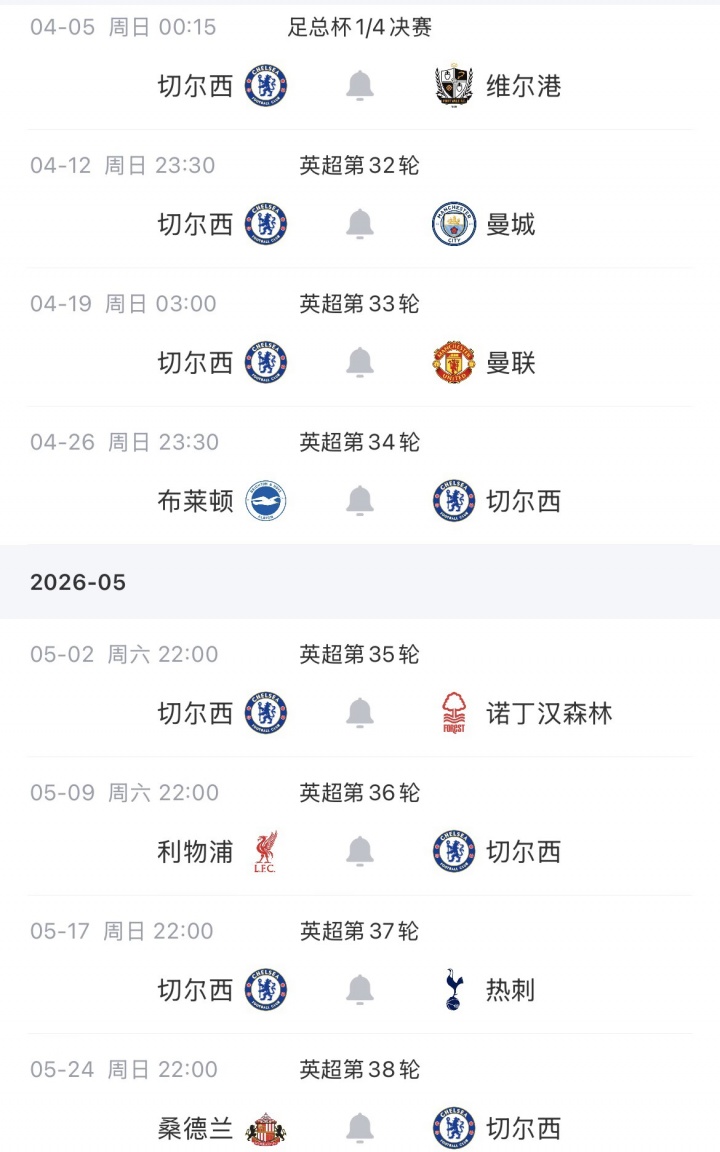This screenshot has height=1152, width=720.
Task: Open the 英超第36轮 match at 利物浦
Action: (x=360, y=793)
